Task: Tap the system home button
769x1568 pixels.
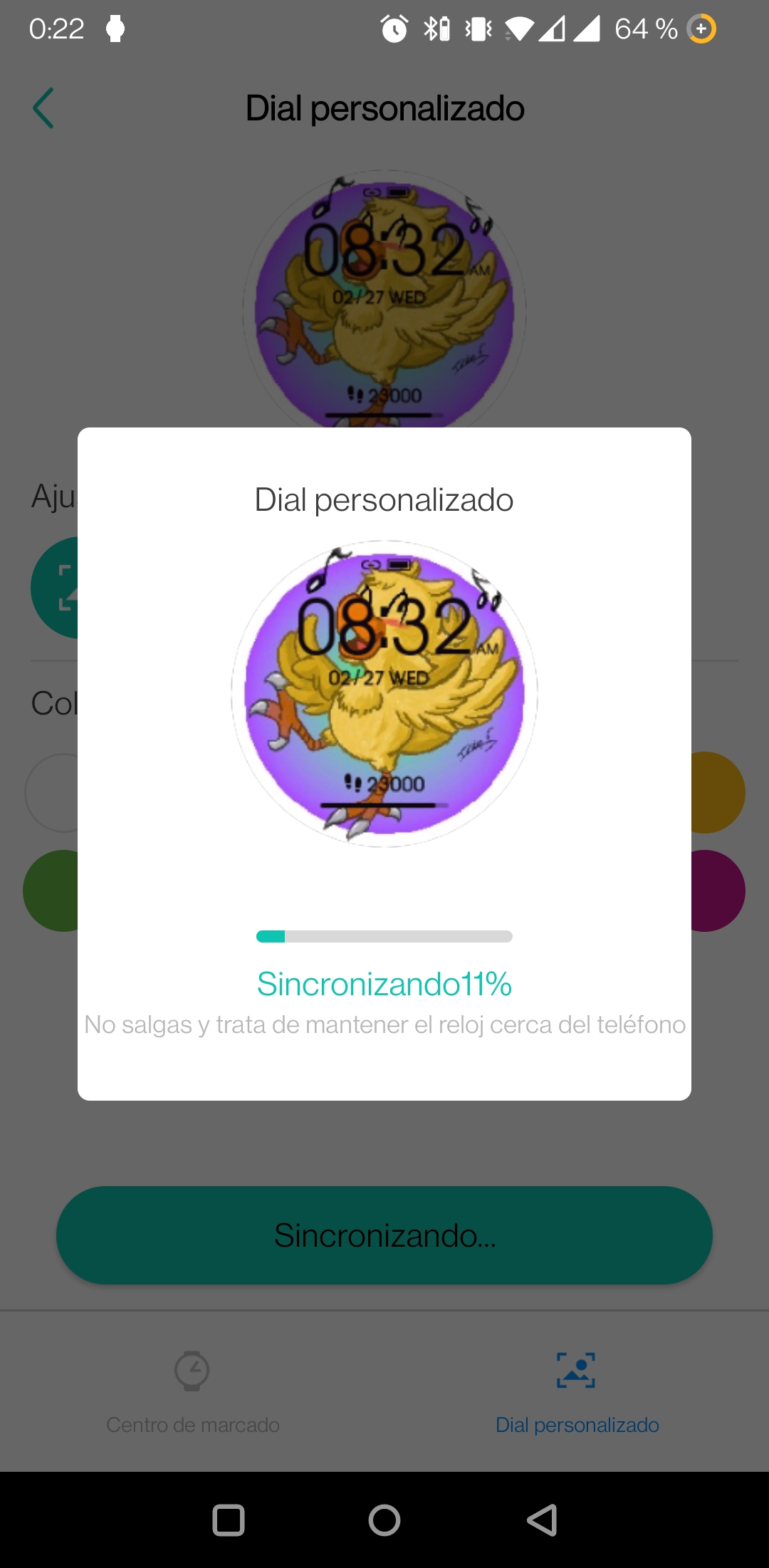Action: point(384,1520)
